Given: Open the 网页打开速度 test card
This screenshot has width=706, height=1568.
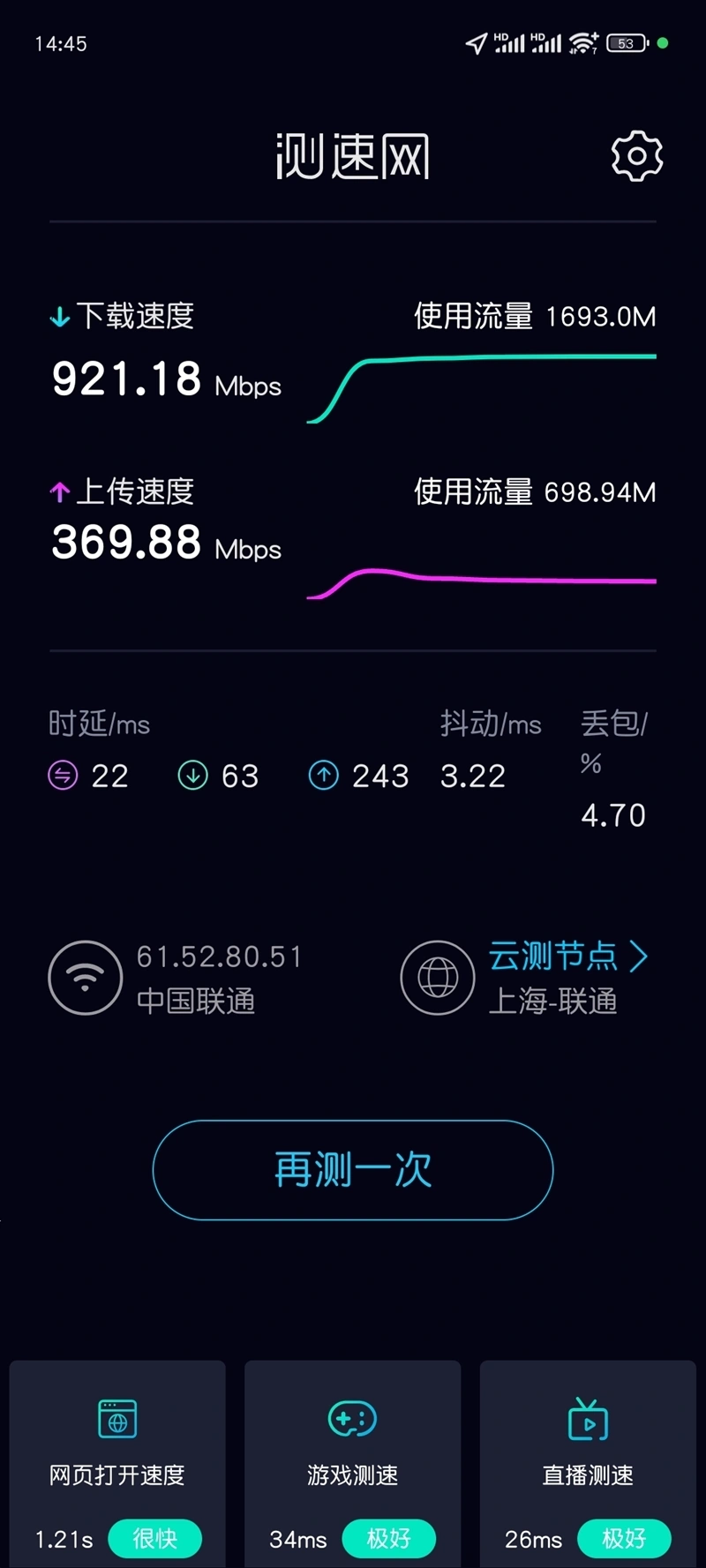Looking at the screenshot, I should tap(116, 1463).
